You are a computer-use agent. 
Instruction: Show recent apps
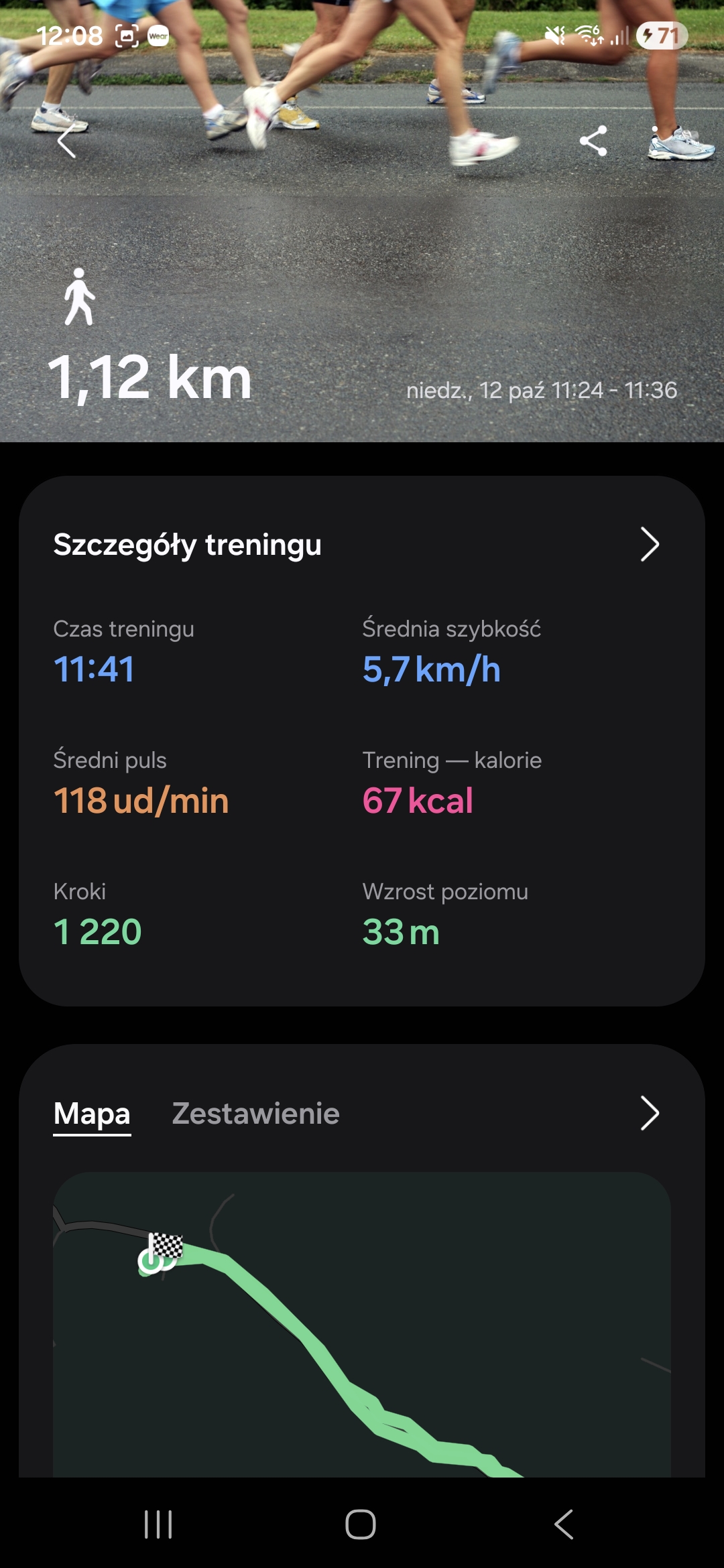tap(159, 1524)
